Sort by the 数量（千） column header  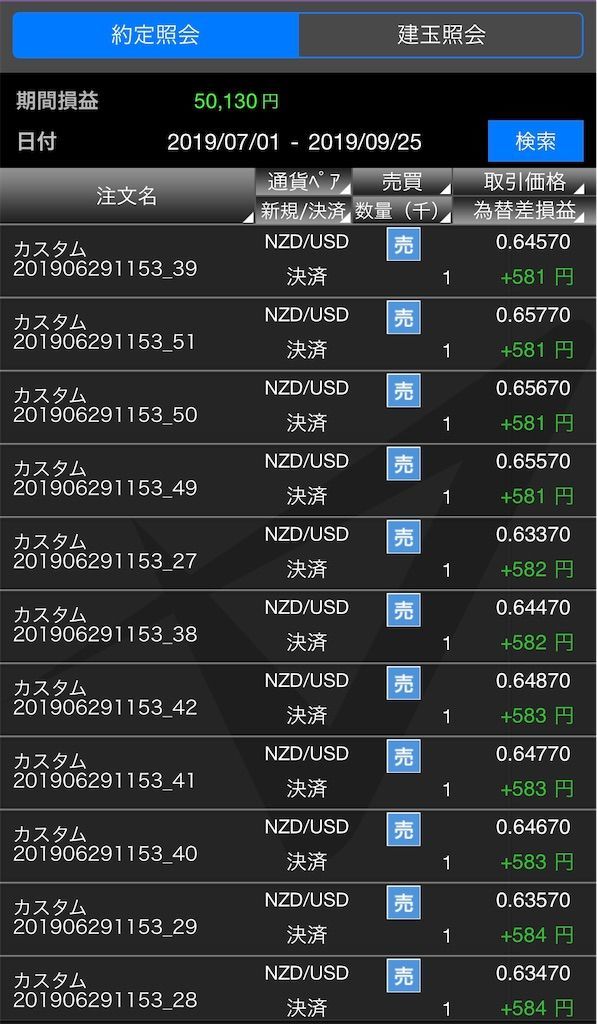[x=402, y=210]
